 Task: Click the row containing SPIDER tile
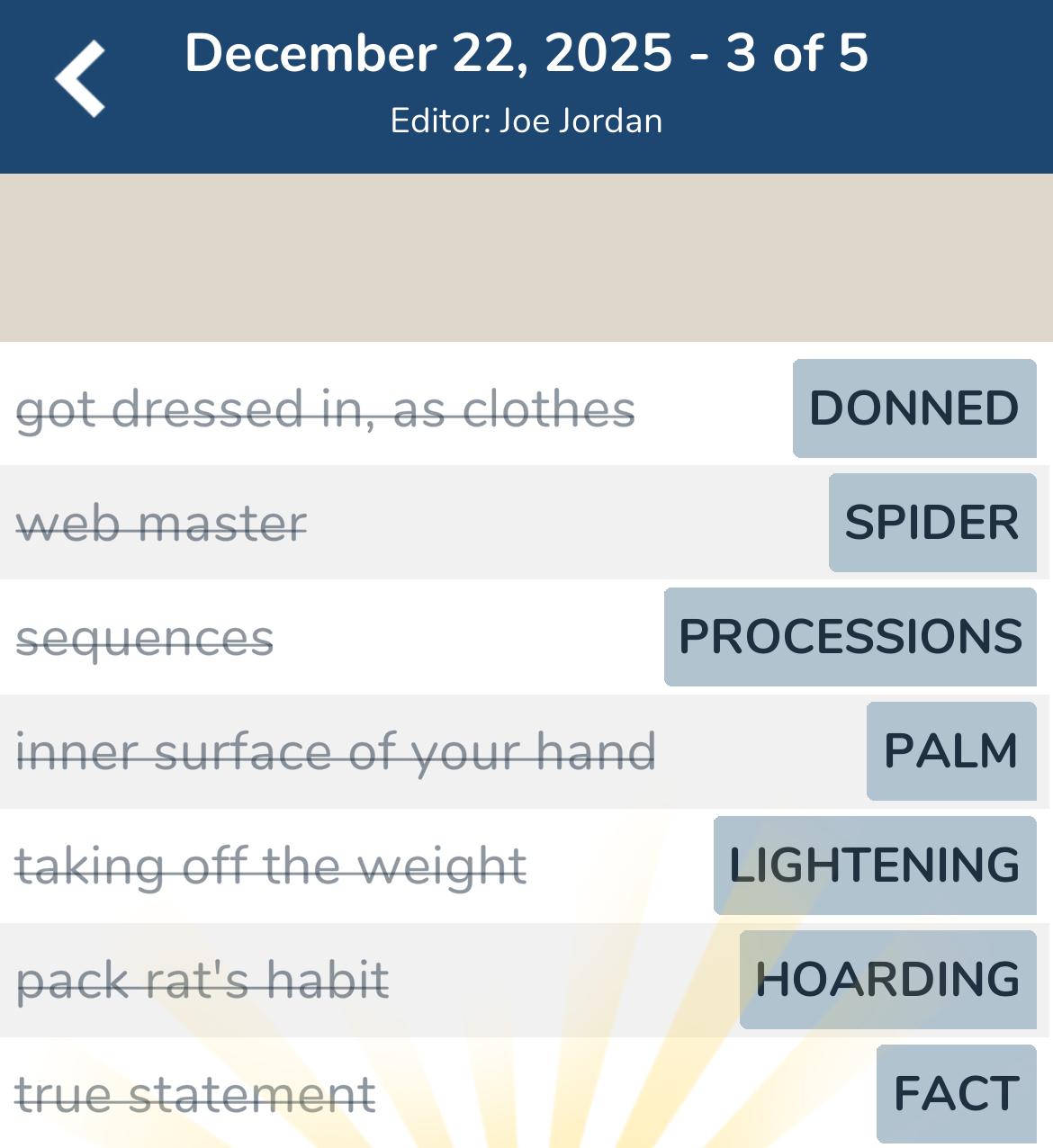(450, 523)
